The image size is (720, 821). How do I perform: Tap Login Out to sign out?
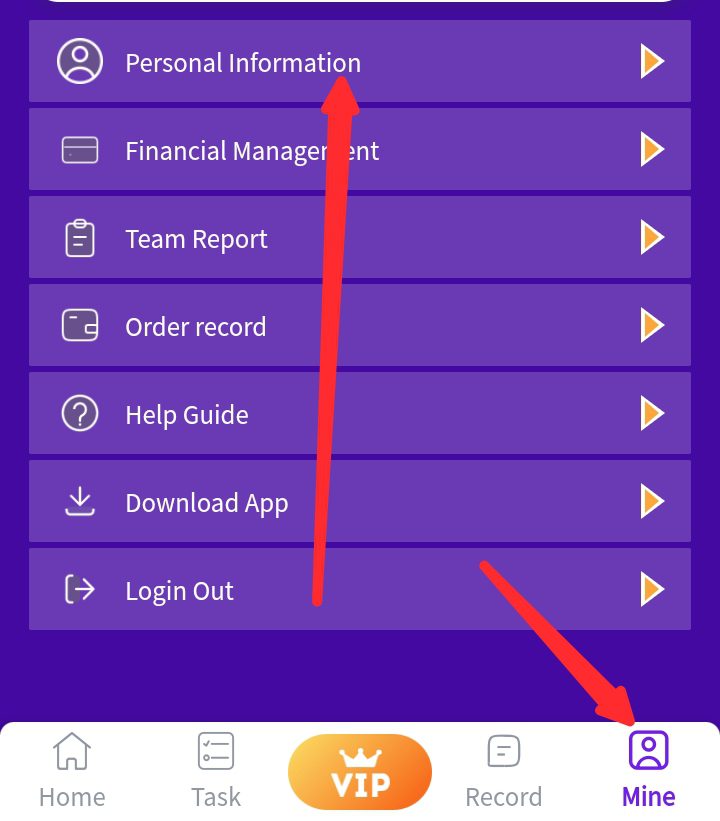179,591
